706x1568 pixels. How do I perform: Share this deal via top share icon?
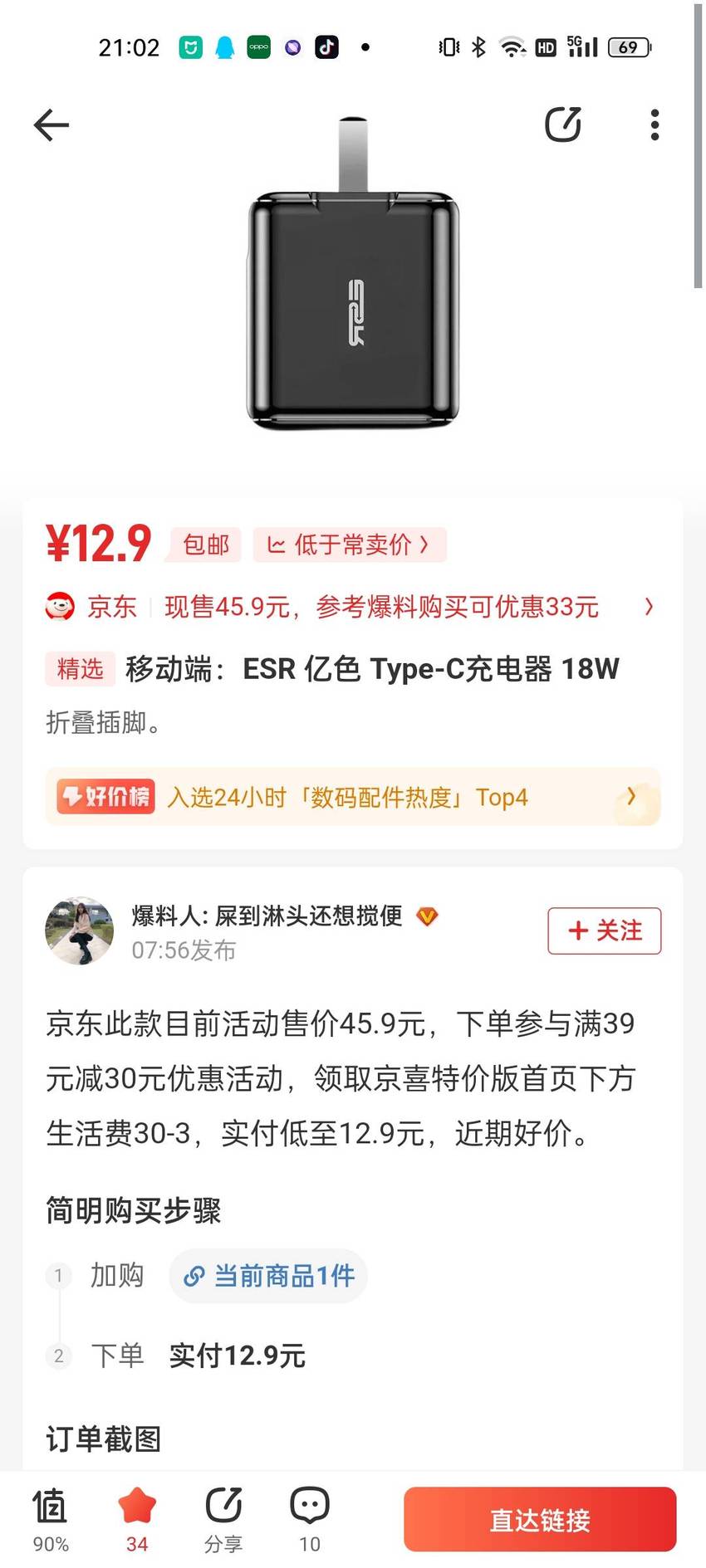pos(562,125)
